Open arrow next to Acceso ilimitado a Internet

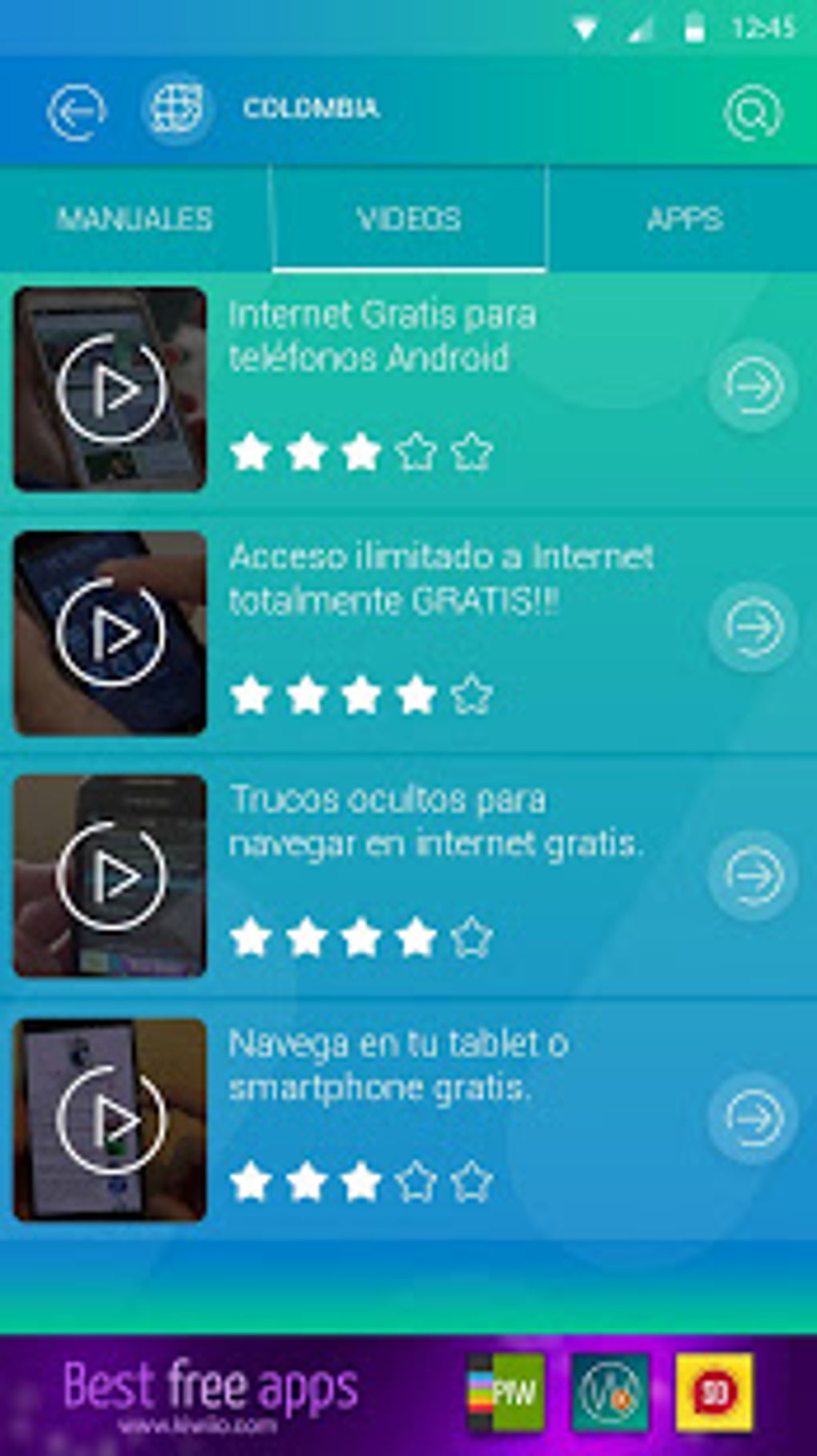tap(753, 628)
